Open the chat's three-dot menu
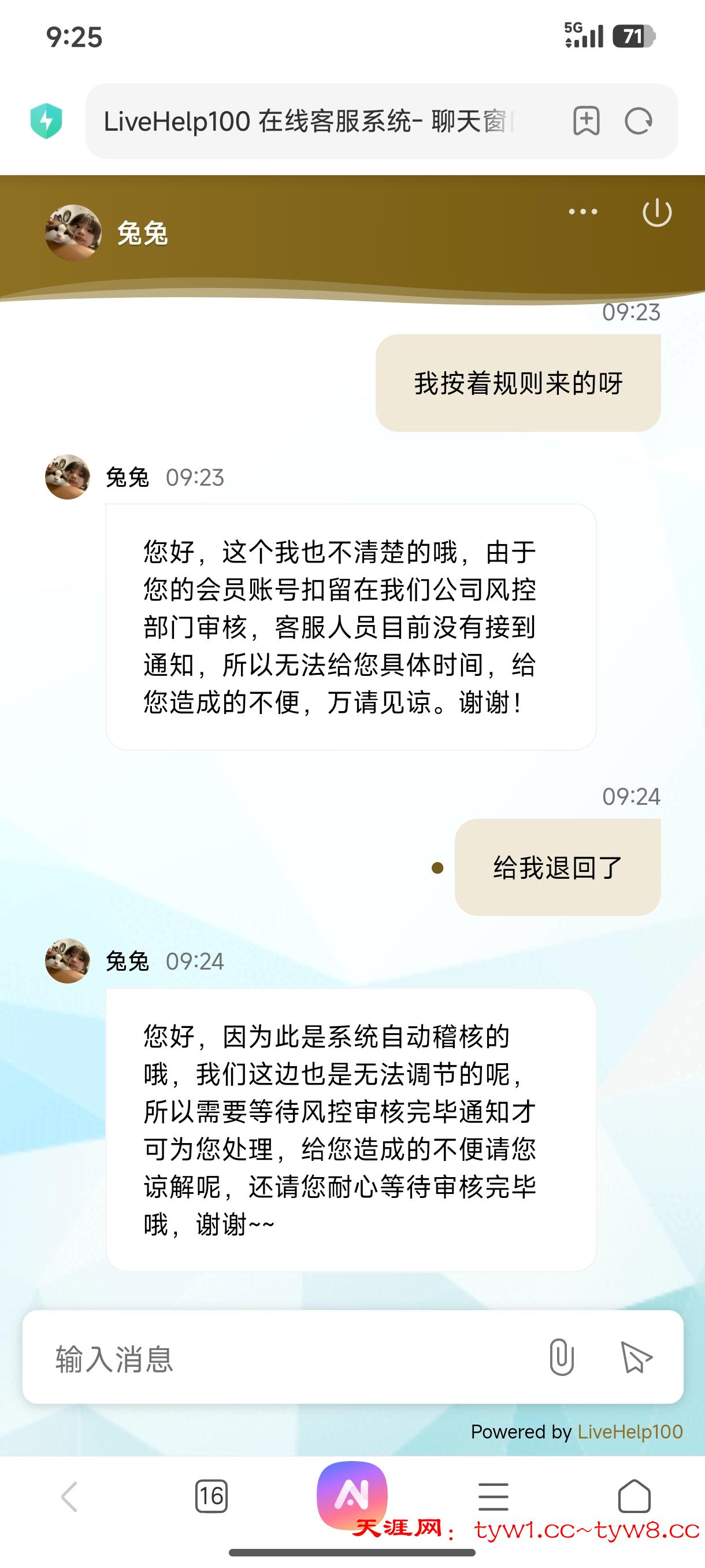705x1568 pixels. pyautogui.click(x=582, y=212)
